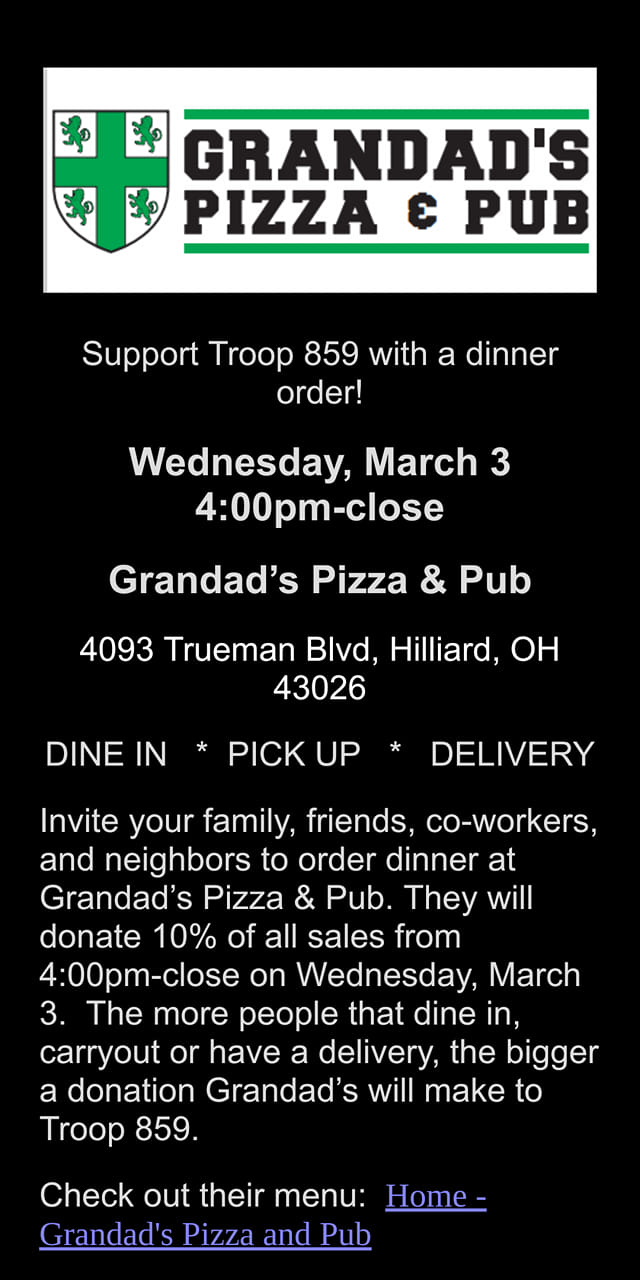
Task: Open the Home - Grandad's Pizza and Pub link
Action: pyautogui.click(x=206, y=1234)
